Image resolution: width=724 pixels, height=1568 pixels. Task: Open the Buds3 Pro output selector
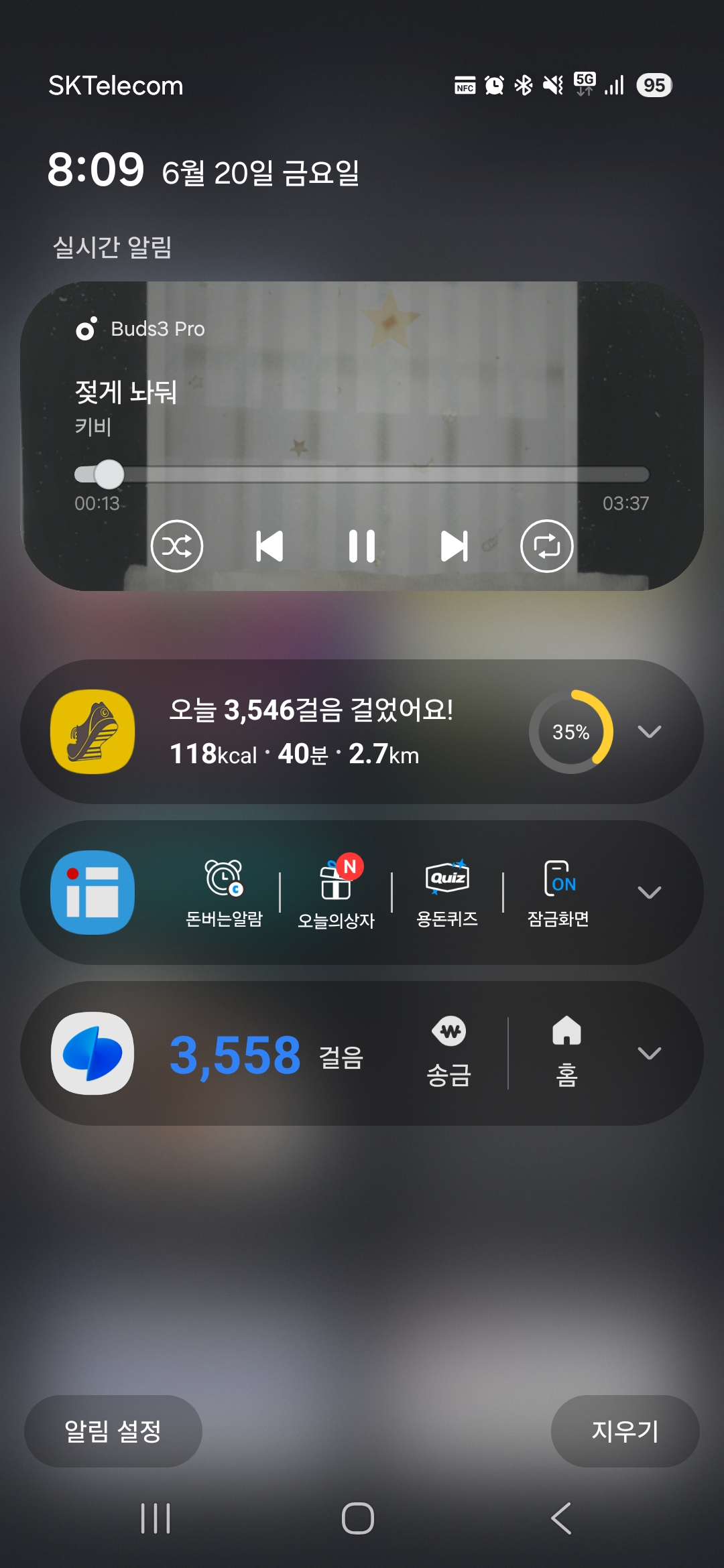click(x=141, y=329)
